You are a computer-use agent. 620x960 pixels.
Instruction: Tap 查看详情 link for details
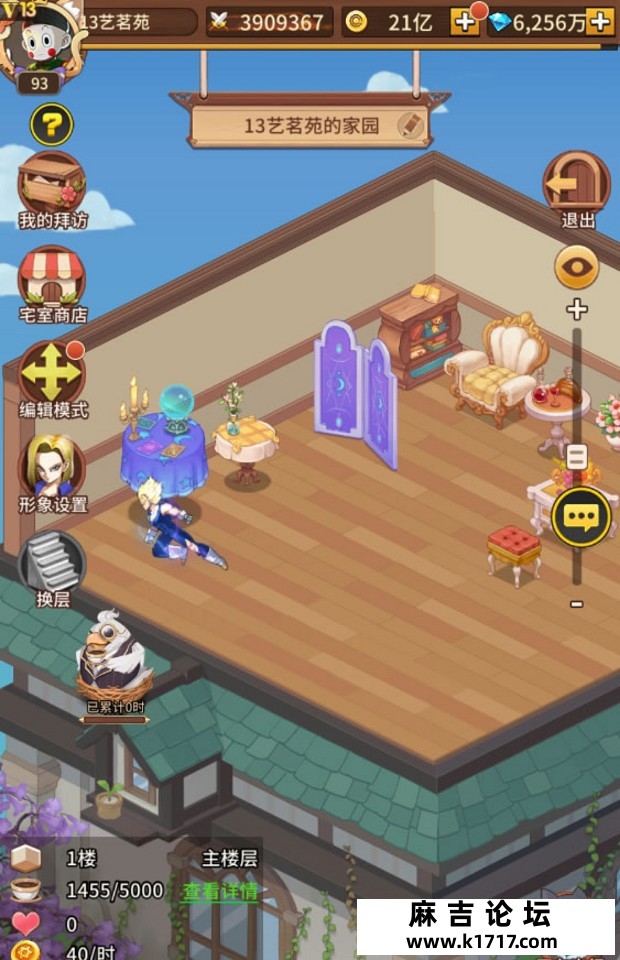pos(220,891)
